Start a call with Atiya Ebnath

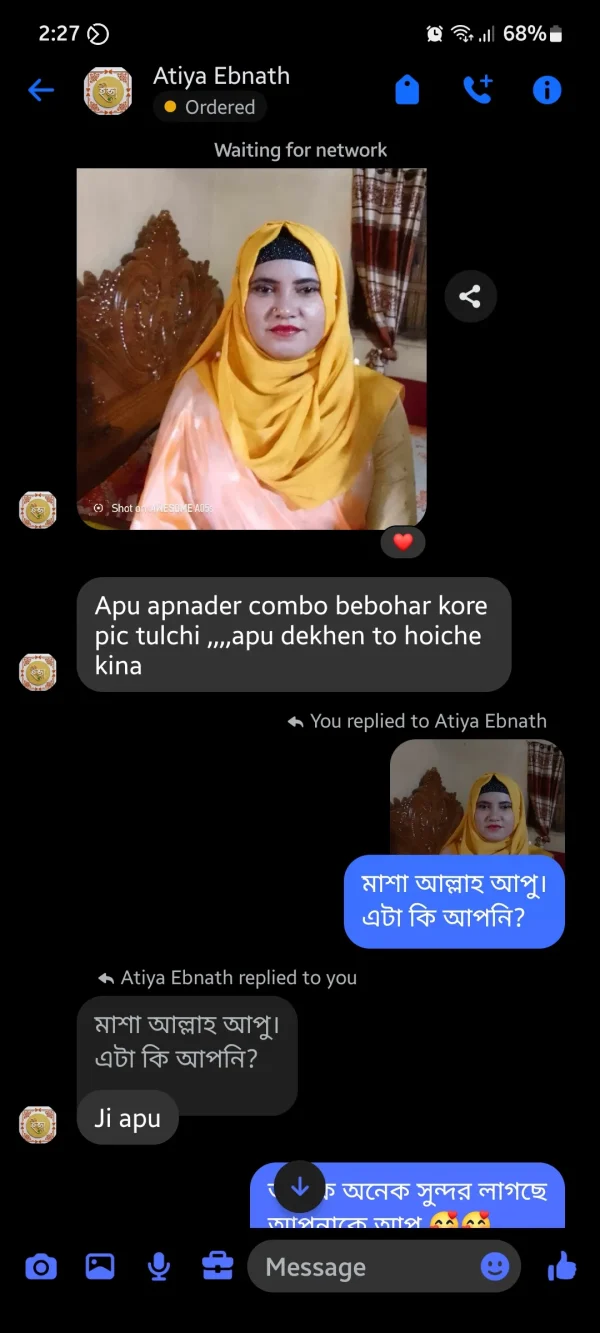click(477, 90)
